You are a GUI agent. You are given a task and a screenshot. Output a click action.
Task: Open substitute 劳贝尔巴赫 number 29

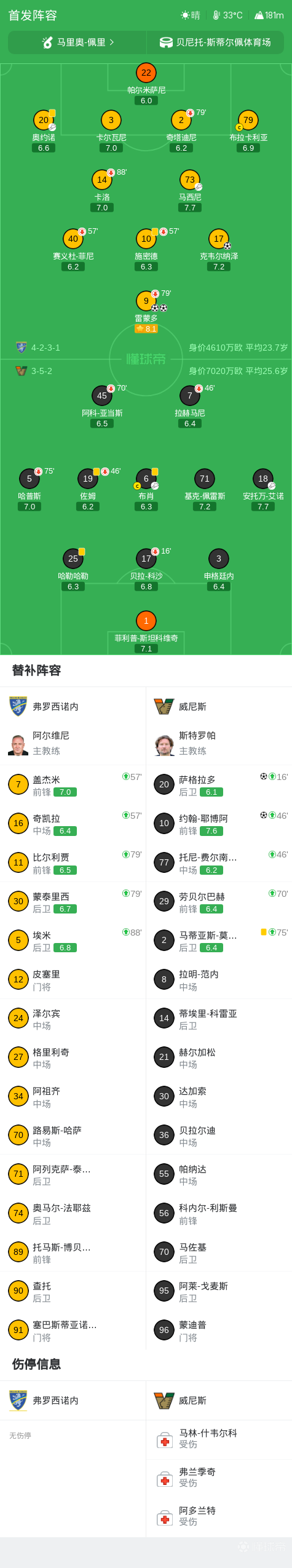pyautogui.click(x=219, y=901)
